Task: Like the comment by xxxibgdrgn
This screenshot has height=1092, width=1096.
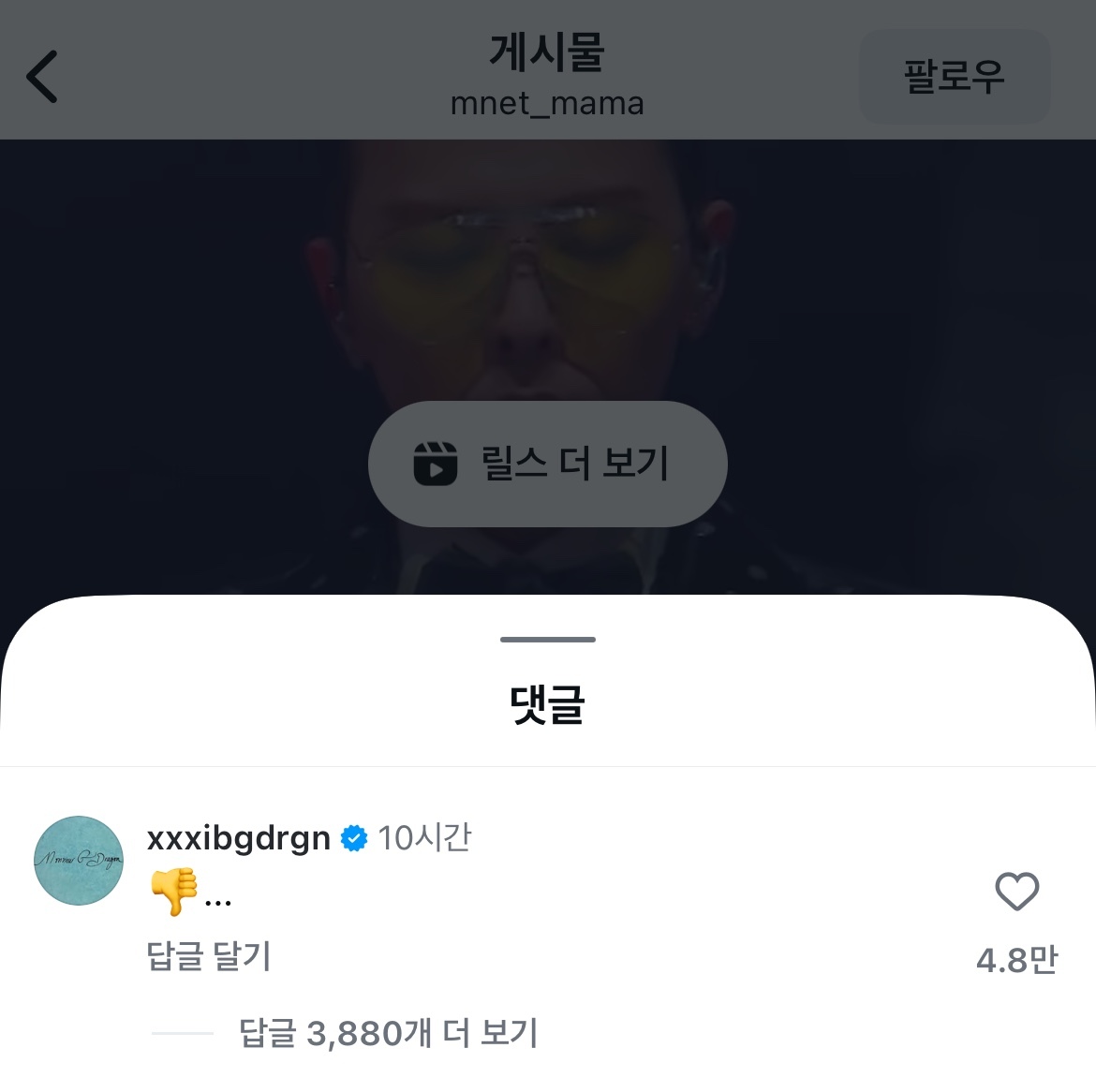Action: (x=1016, y=892)
